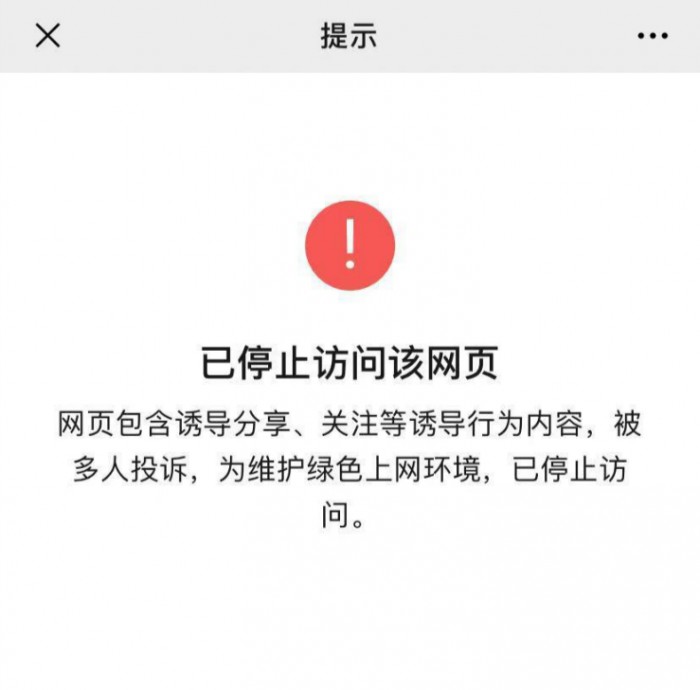The width and height of the screenshot is (700, 690).
Task: Open the three-dot overflow menu
Action: [x=653, y=36]
